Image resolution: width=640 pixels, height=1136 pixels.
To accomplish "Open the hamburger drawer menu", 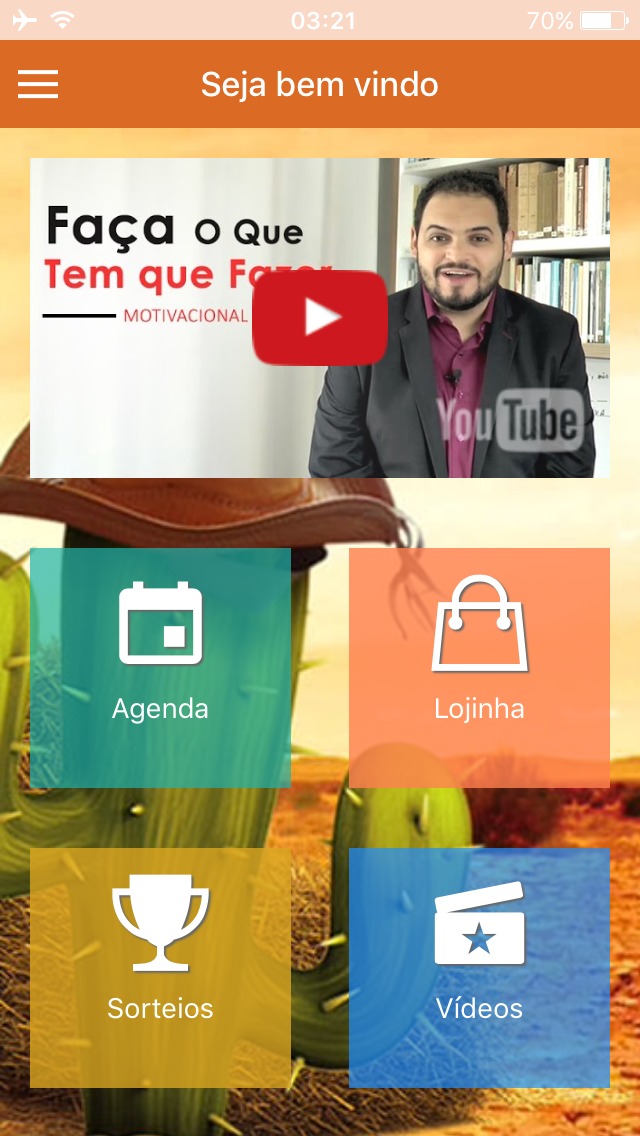I will click(38, 84).
